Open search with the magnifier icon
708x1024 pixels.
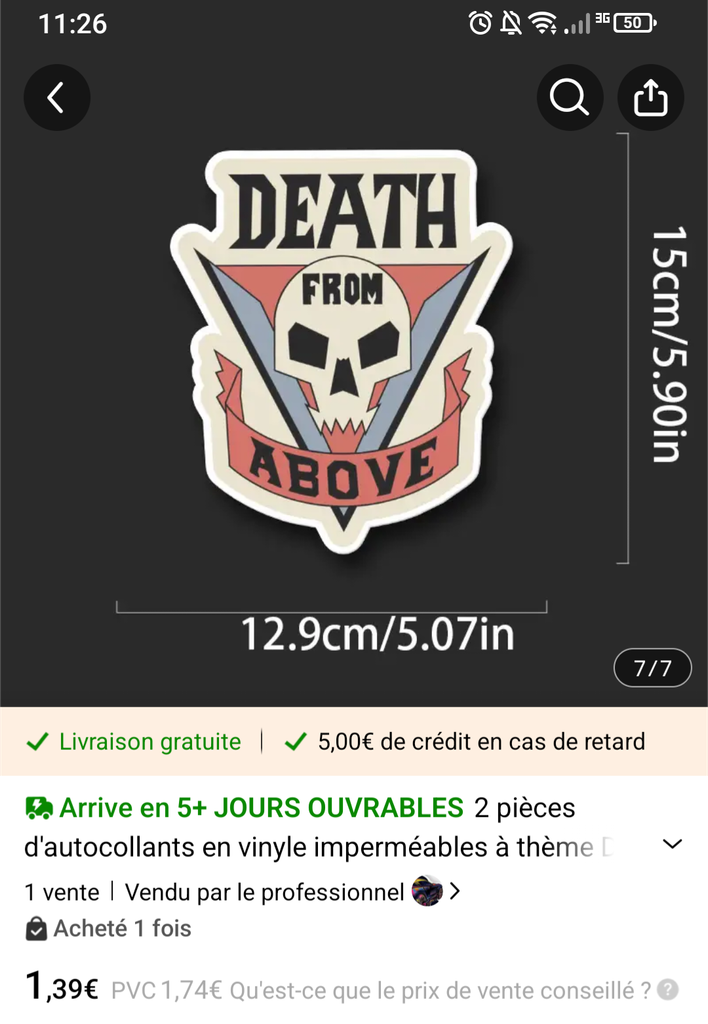point(569,97)
